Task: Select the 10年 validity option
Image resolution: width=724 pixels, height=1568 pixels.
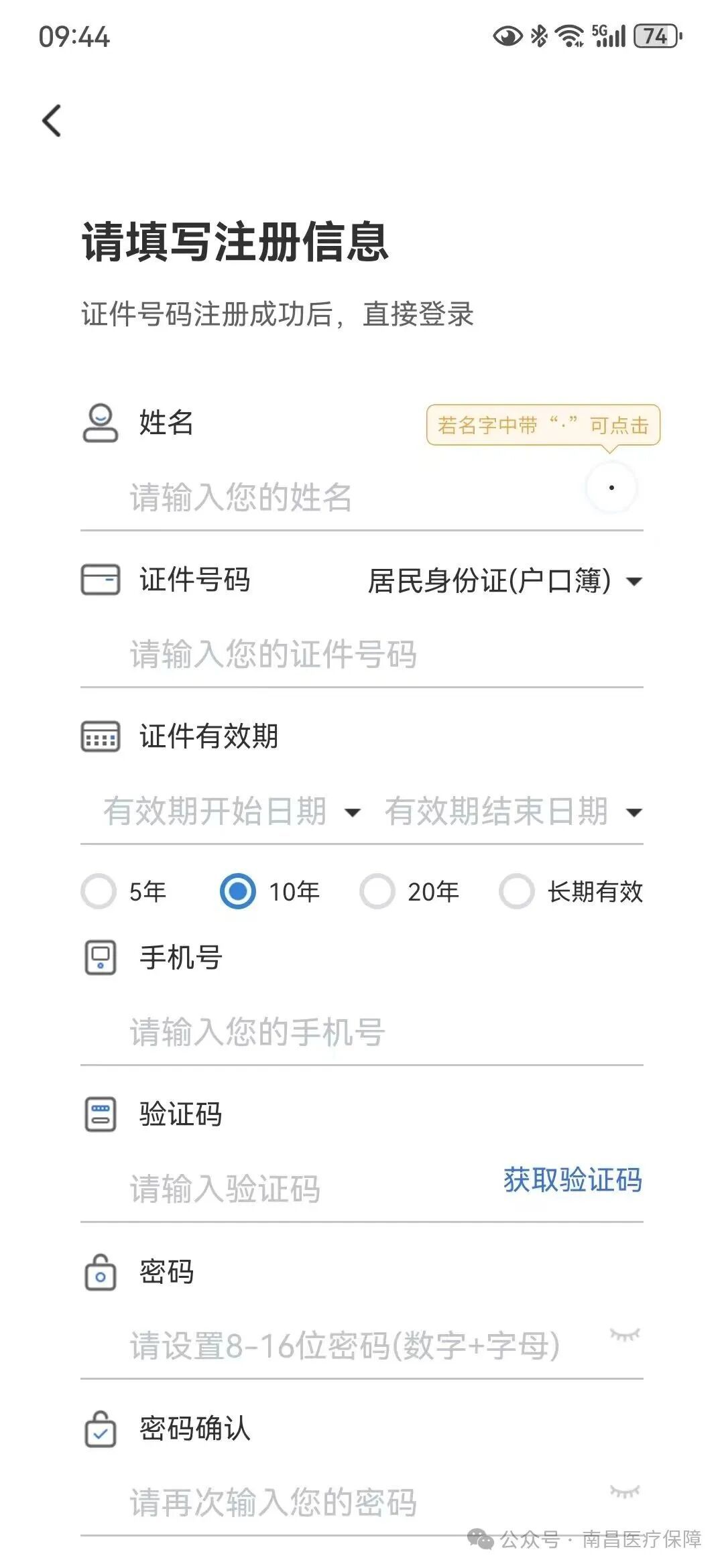Action: 238,892
